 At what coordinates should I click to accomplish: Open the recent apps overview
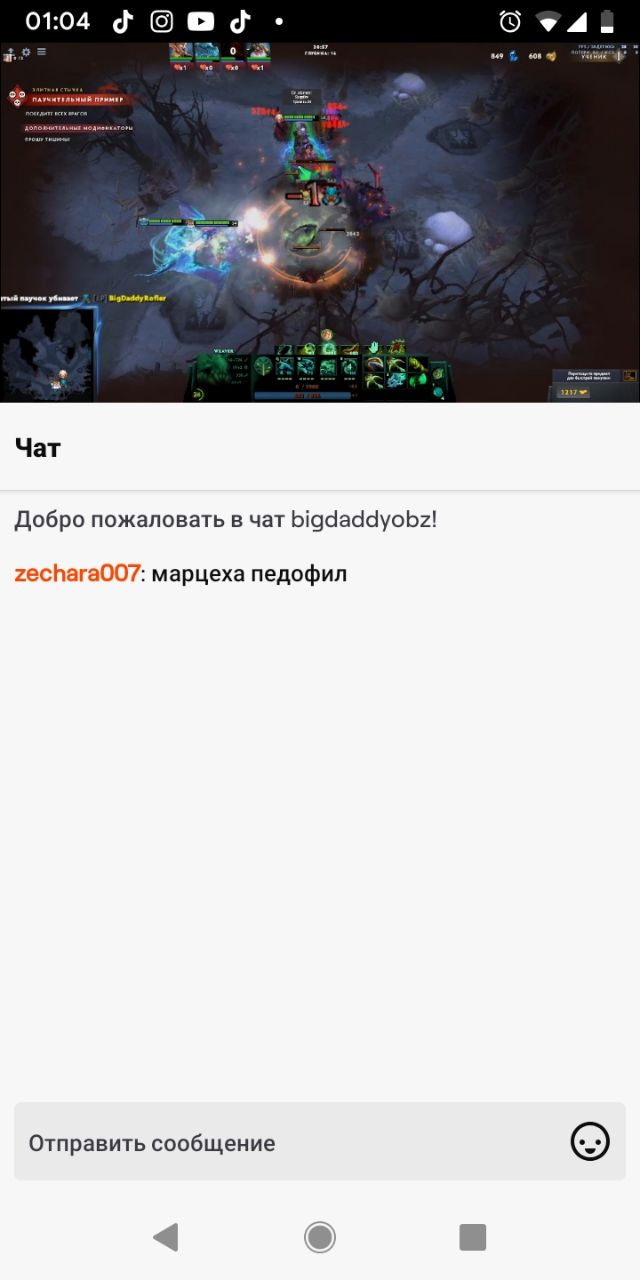coord(472,1237)
